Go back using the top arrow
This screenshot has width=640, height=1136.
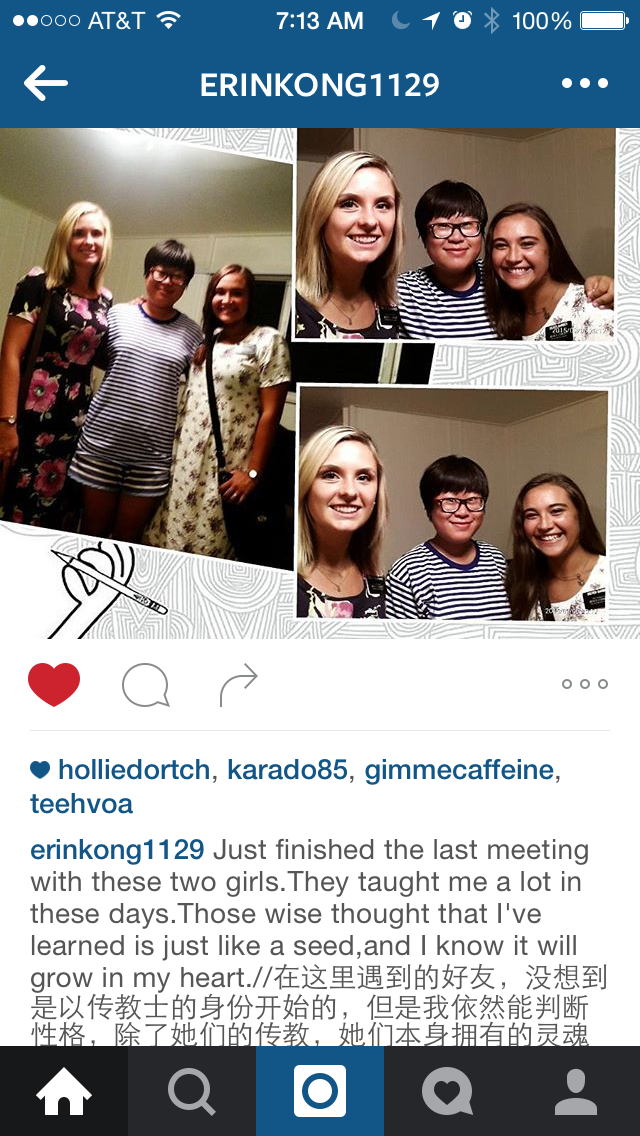46,84
